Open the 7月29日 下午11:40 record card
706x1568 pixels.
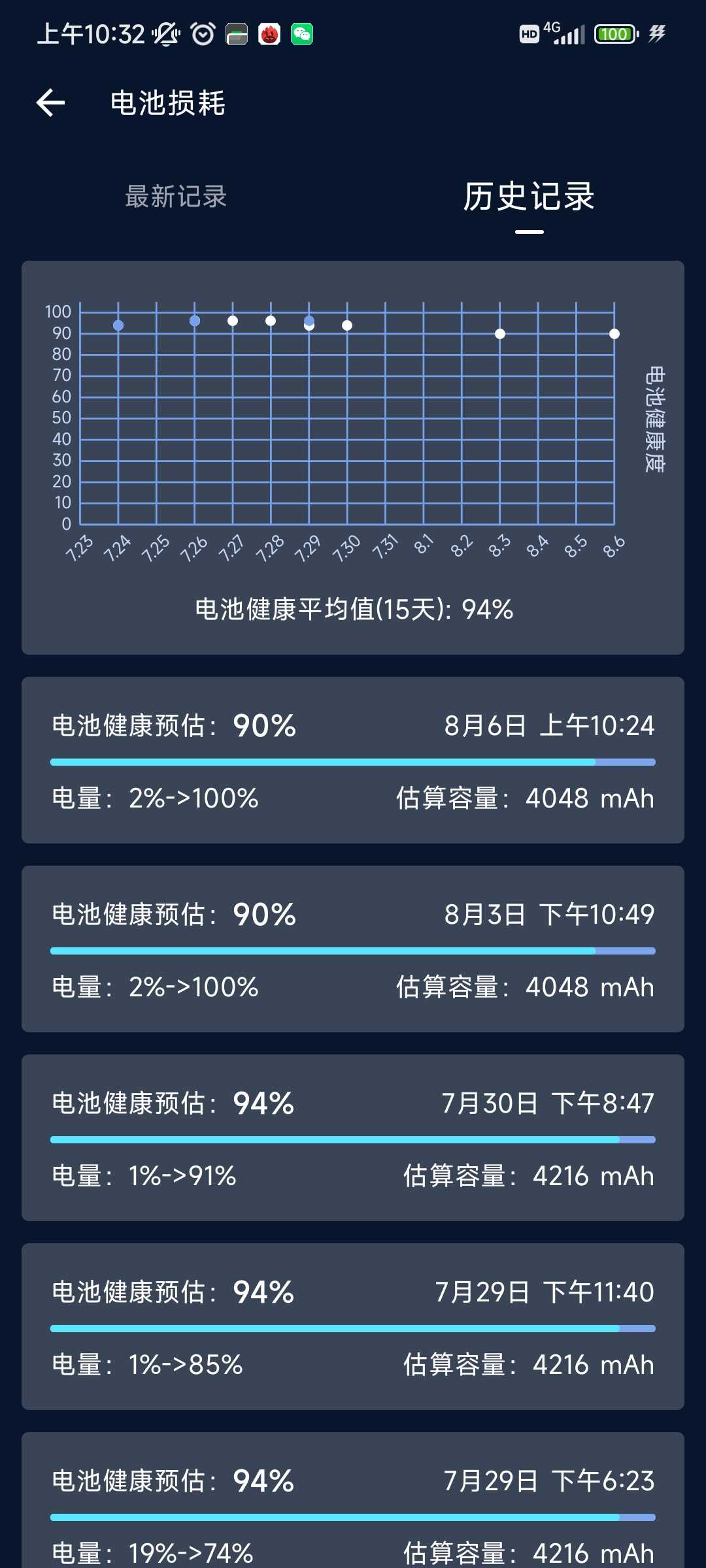[x=353, y=1327]
